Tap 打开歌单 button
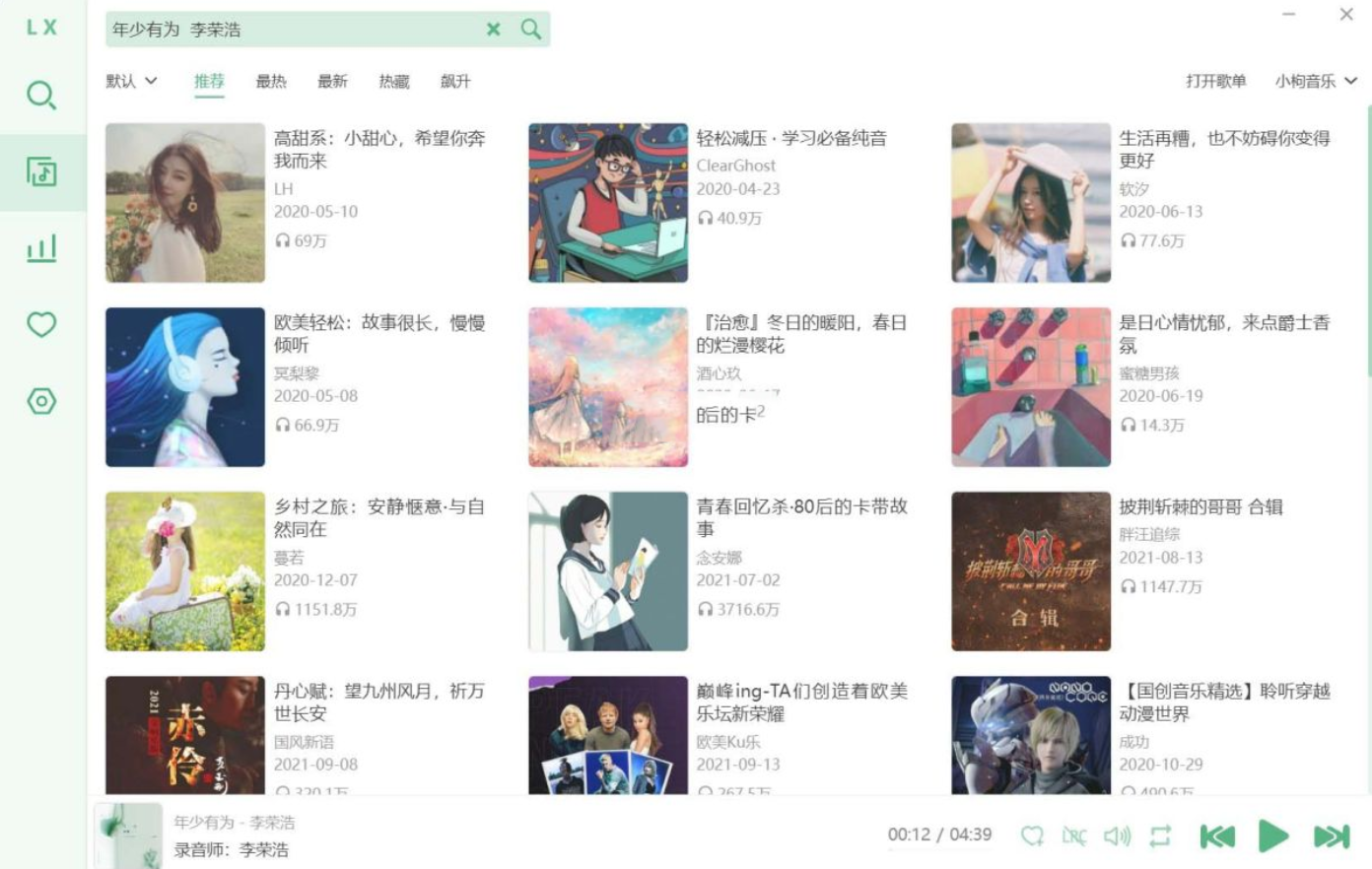Image resolution: width=1372 pixels, height=869 pixels. tap(1215, 81)
